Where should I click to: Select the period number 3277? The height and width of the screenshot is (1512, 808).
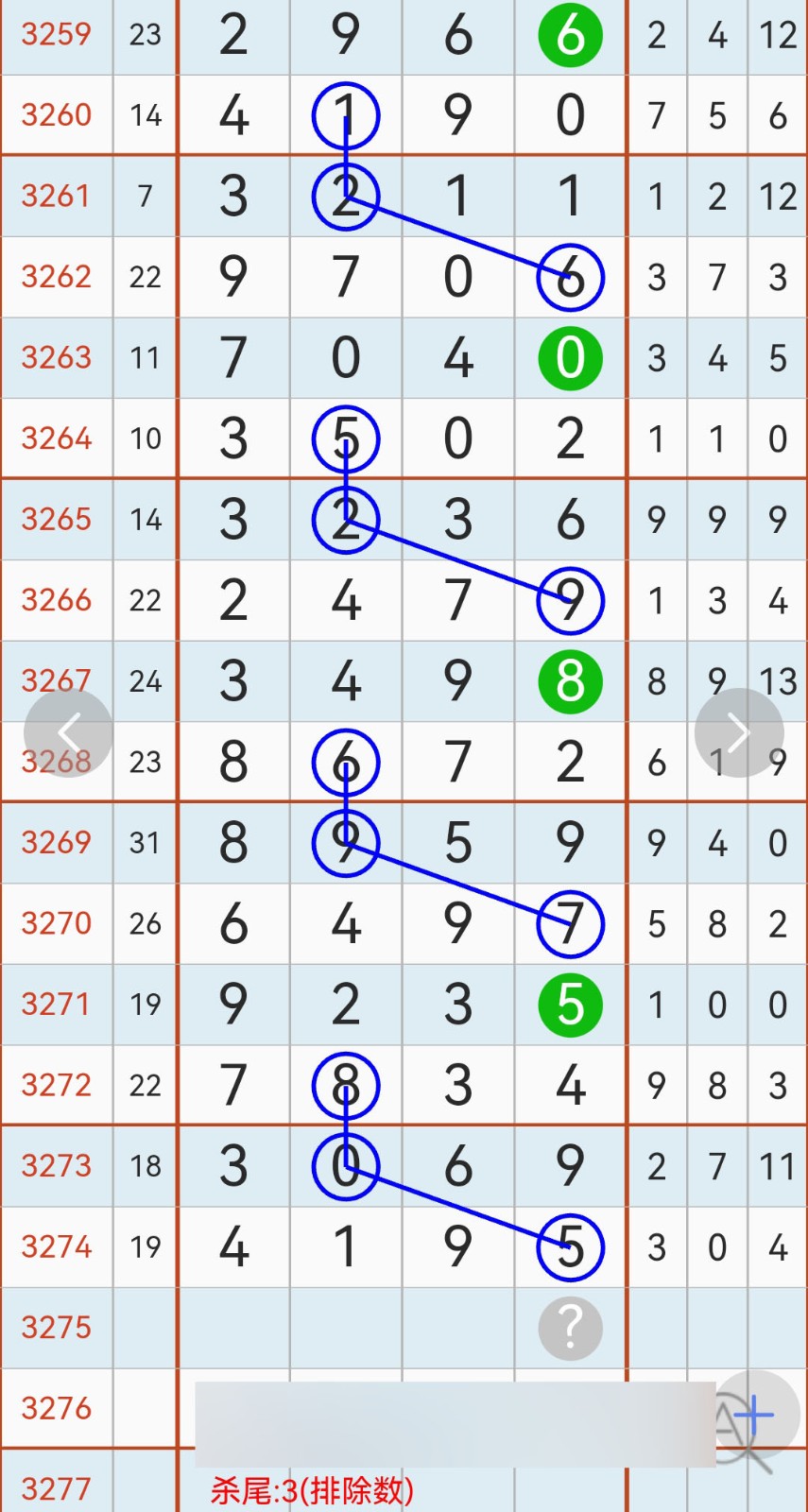click(x=56, y=1488)
